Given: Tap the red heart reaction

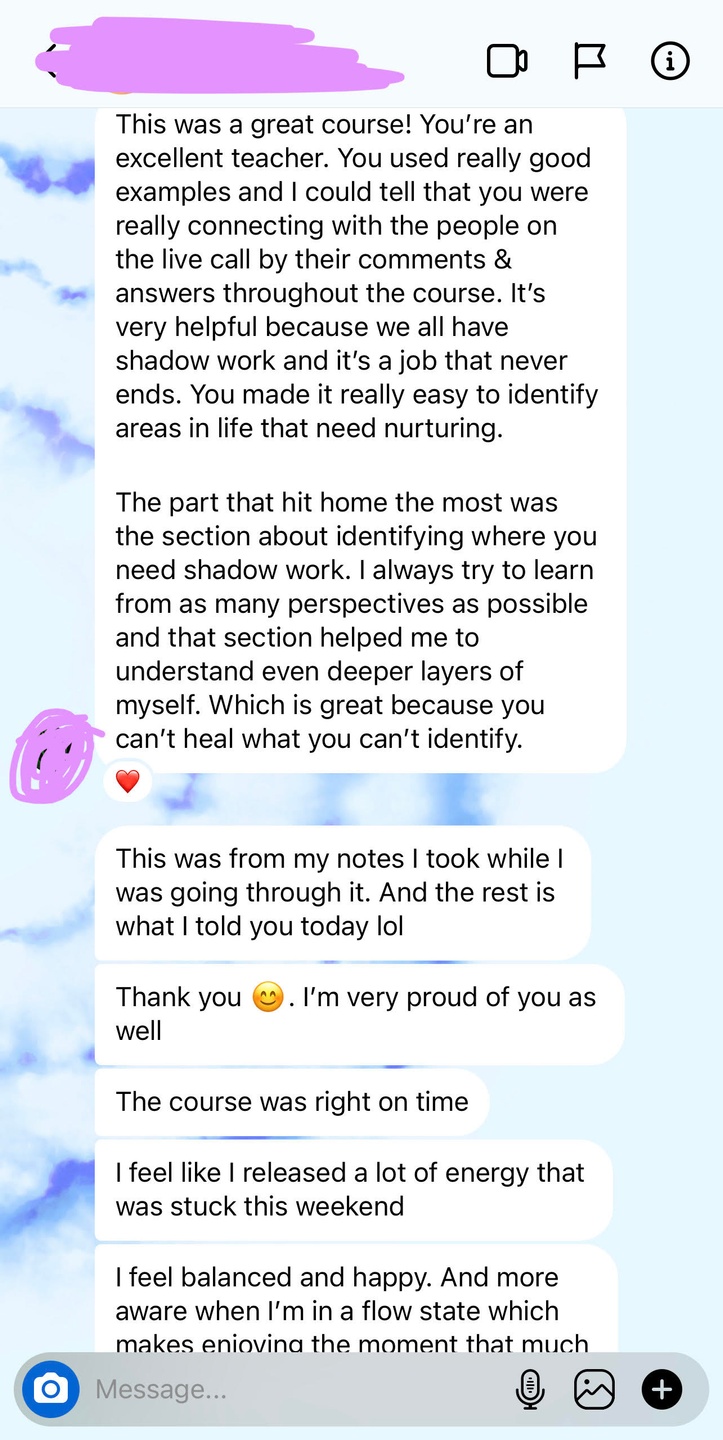Looking at the screenshot, I should pos(127,781).
